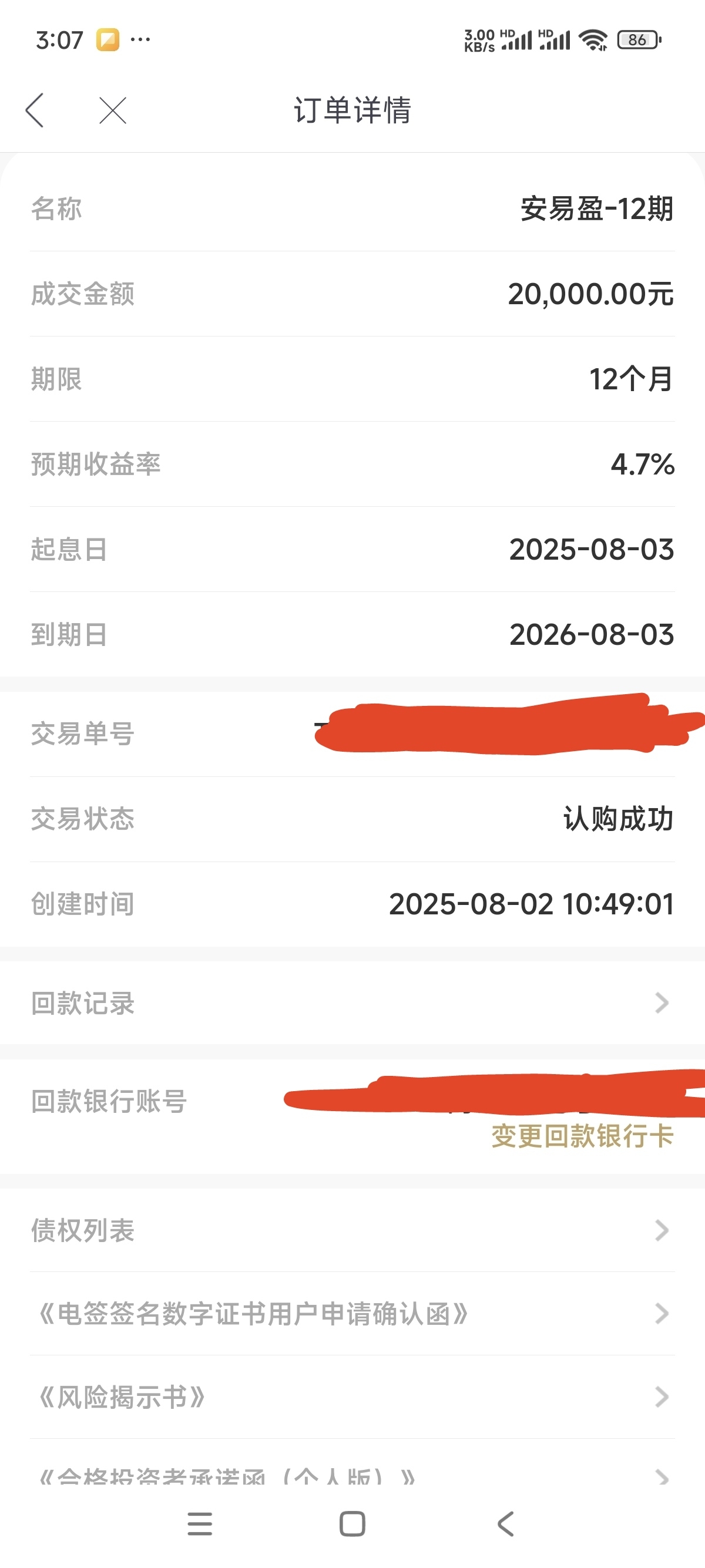Viewport: 705px width, 1568px height.
Task: Open the 《风险揭示书》 document
Action: pyautogui.click(x=352, y=1397)
